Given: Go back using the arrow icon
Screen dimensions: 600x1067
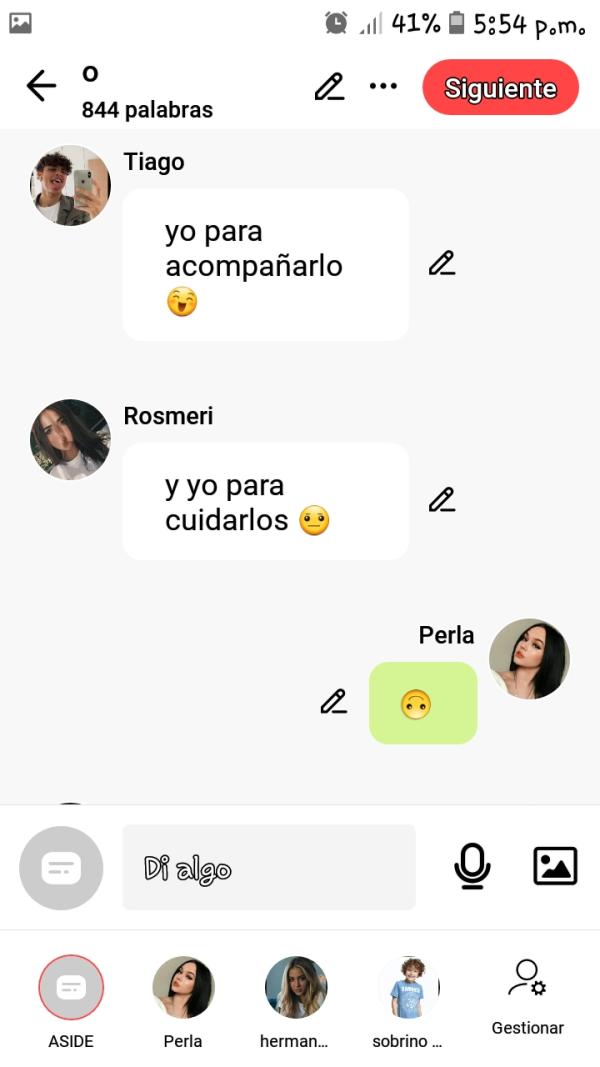Looking at the screenshot, I should 41,87.
